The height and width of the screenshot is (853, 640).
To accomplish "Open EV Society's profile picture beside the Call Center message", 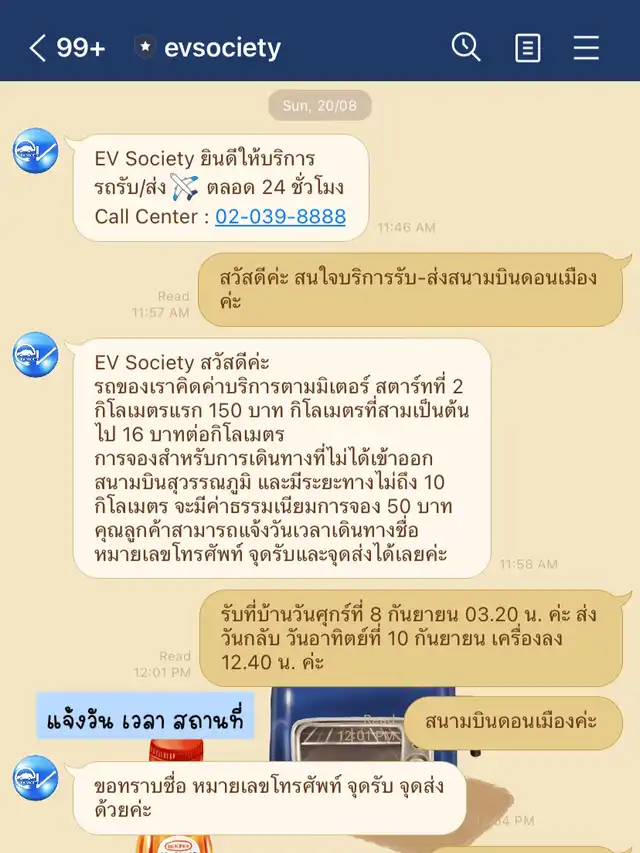I will pos(35,151).
